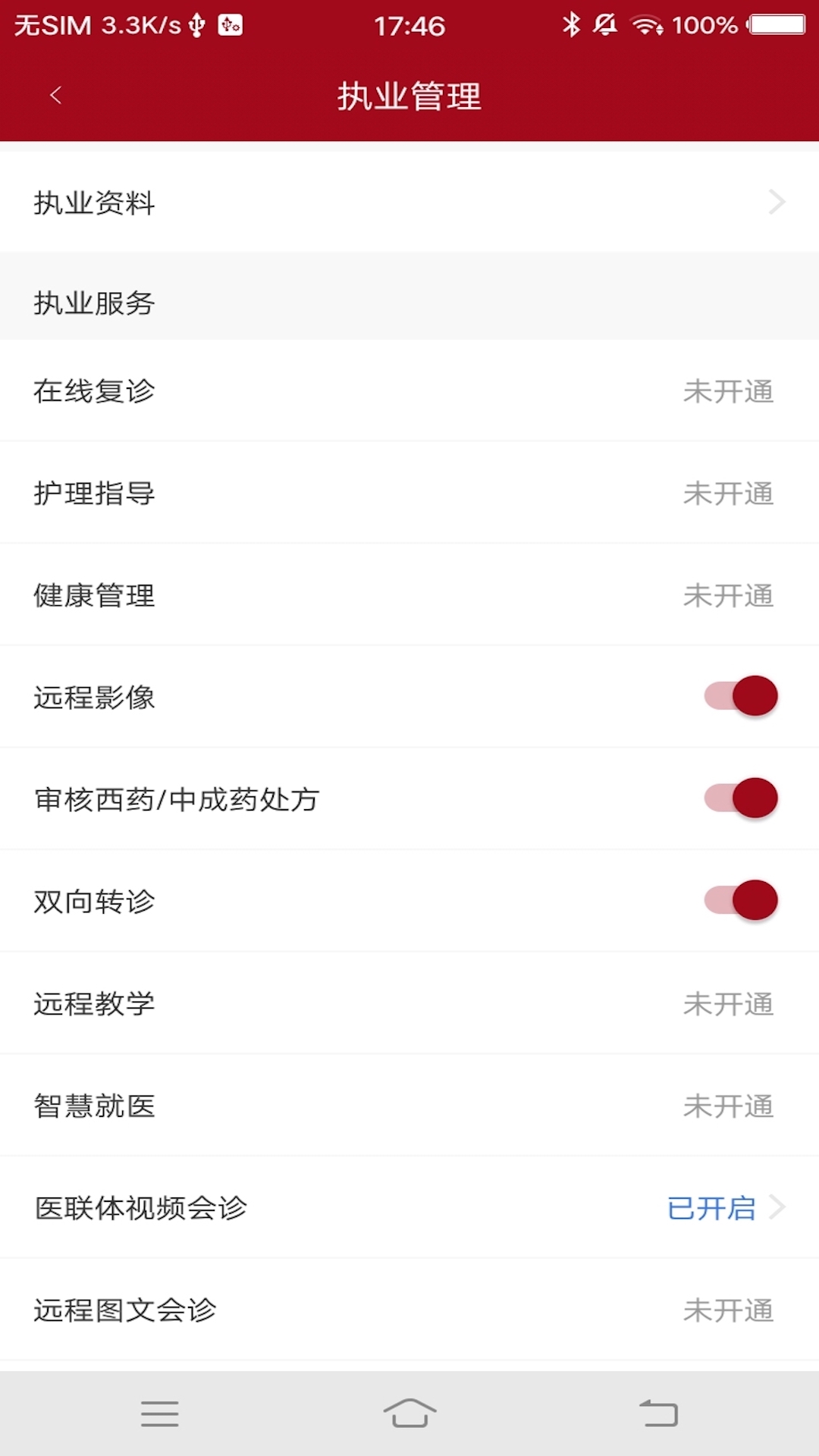Tap the USB connection icon in status bar
819x1456 pixels.
(196, 23)
